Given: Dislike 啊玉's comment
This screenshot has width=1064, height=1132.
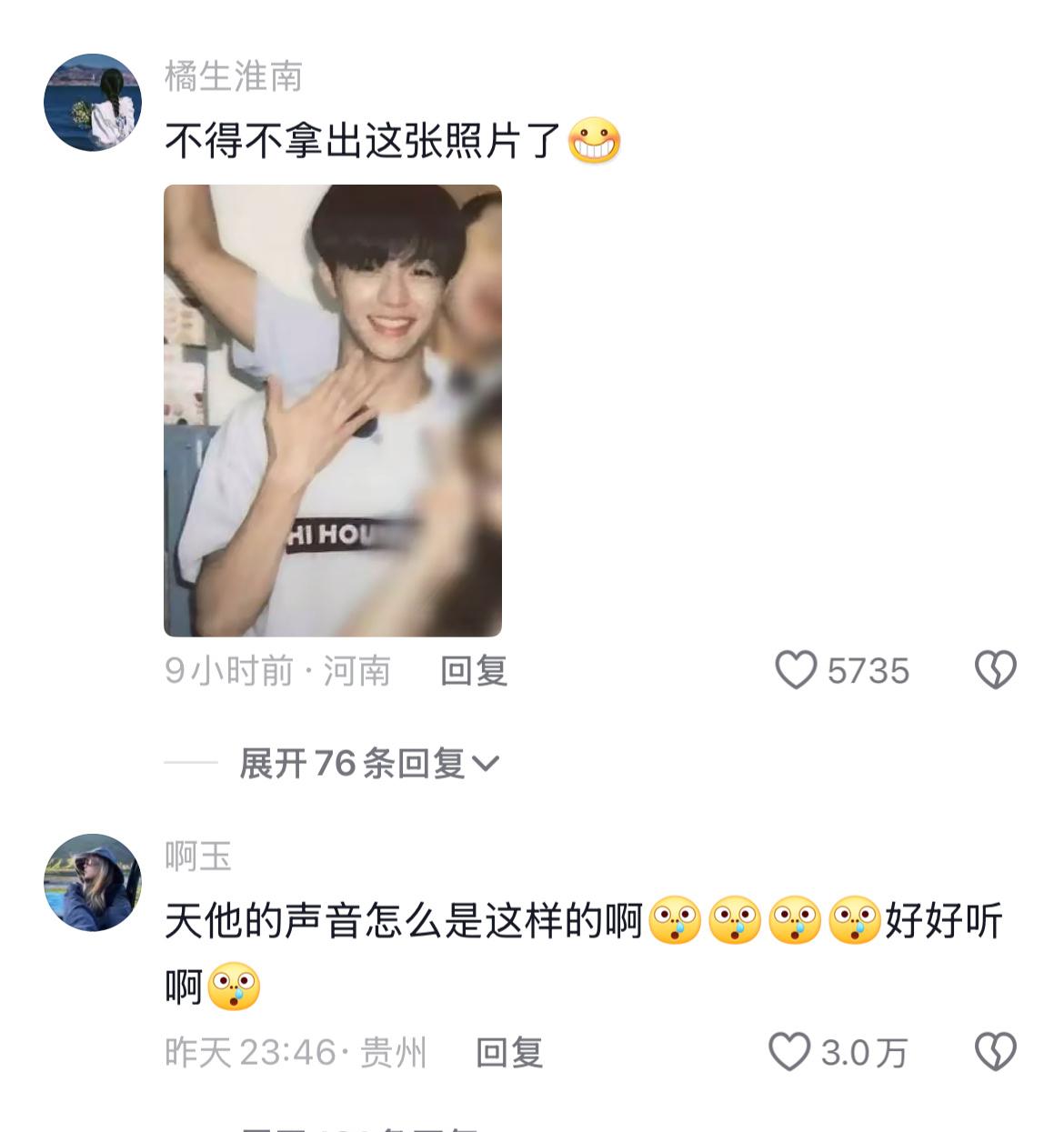Looking at the screenshot, I should [x=995, y=1053].
